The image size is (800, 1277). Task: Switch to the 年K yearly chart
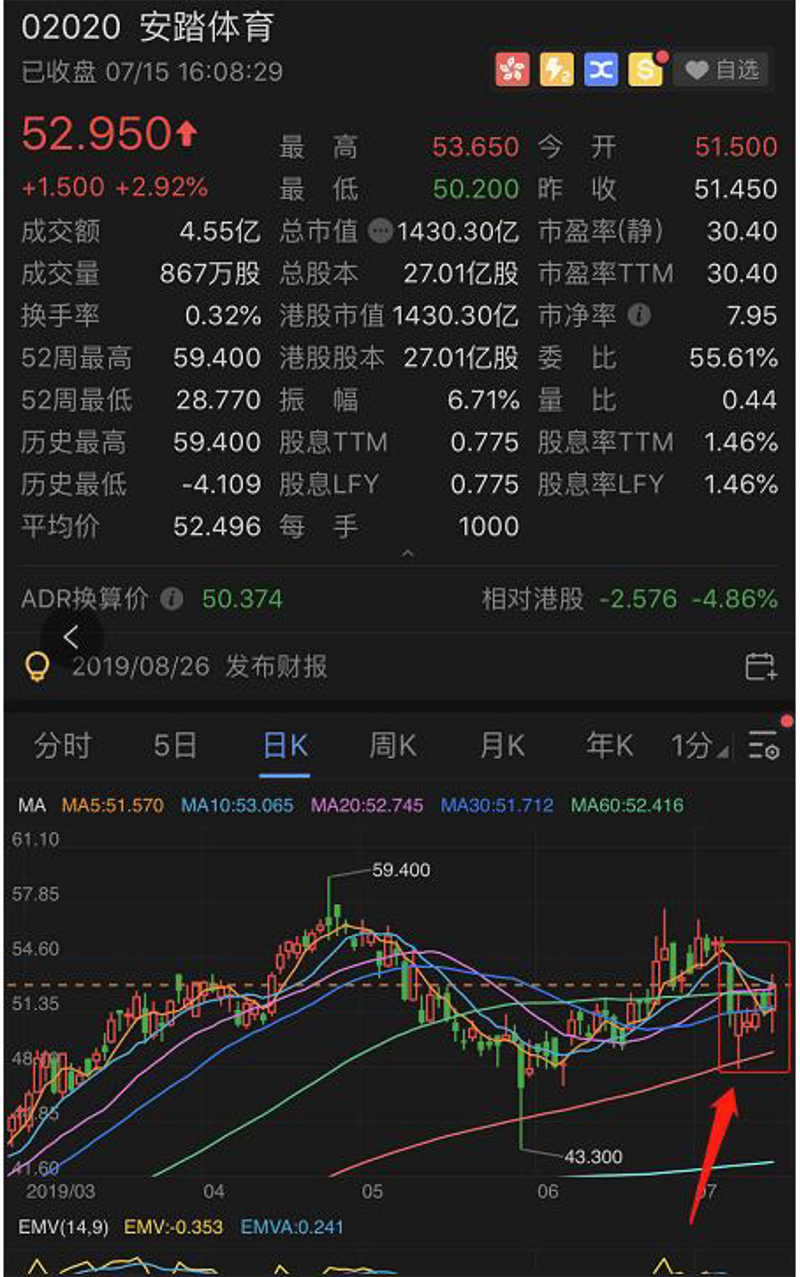click(610, 746)
